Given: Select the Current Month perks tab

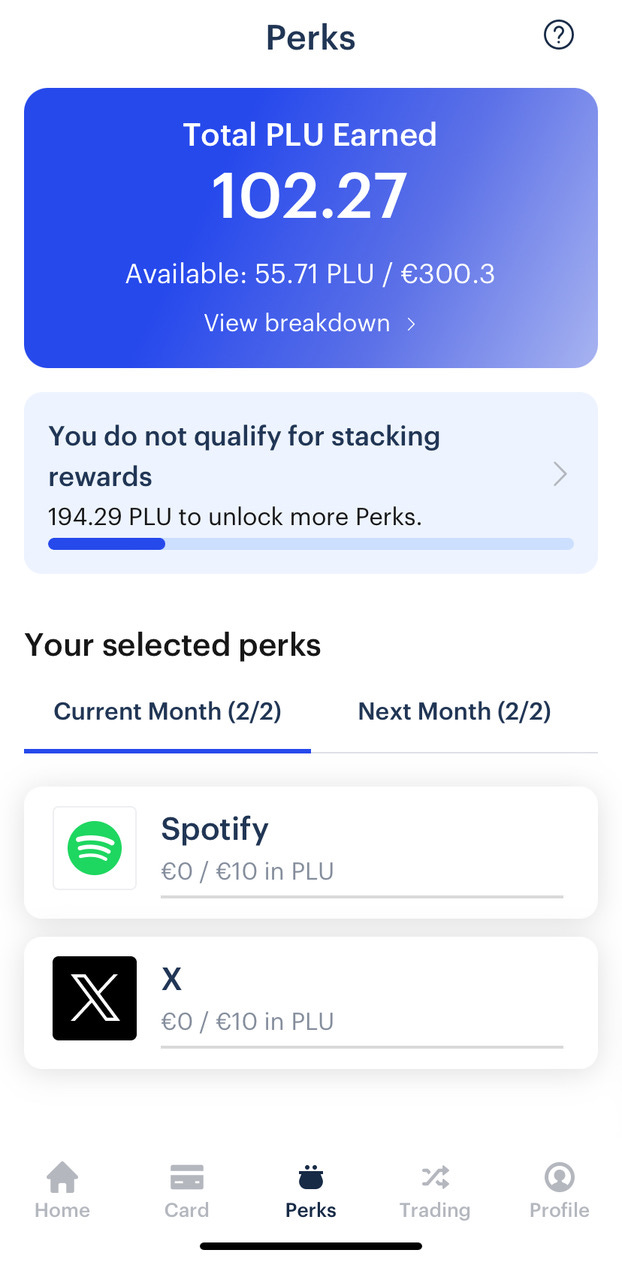Looking at the screenshot, I should [x=167, y=712].
